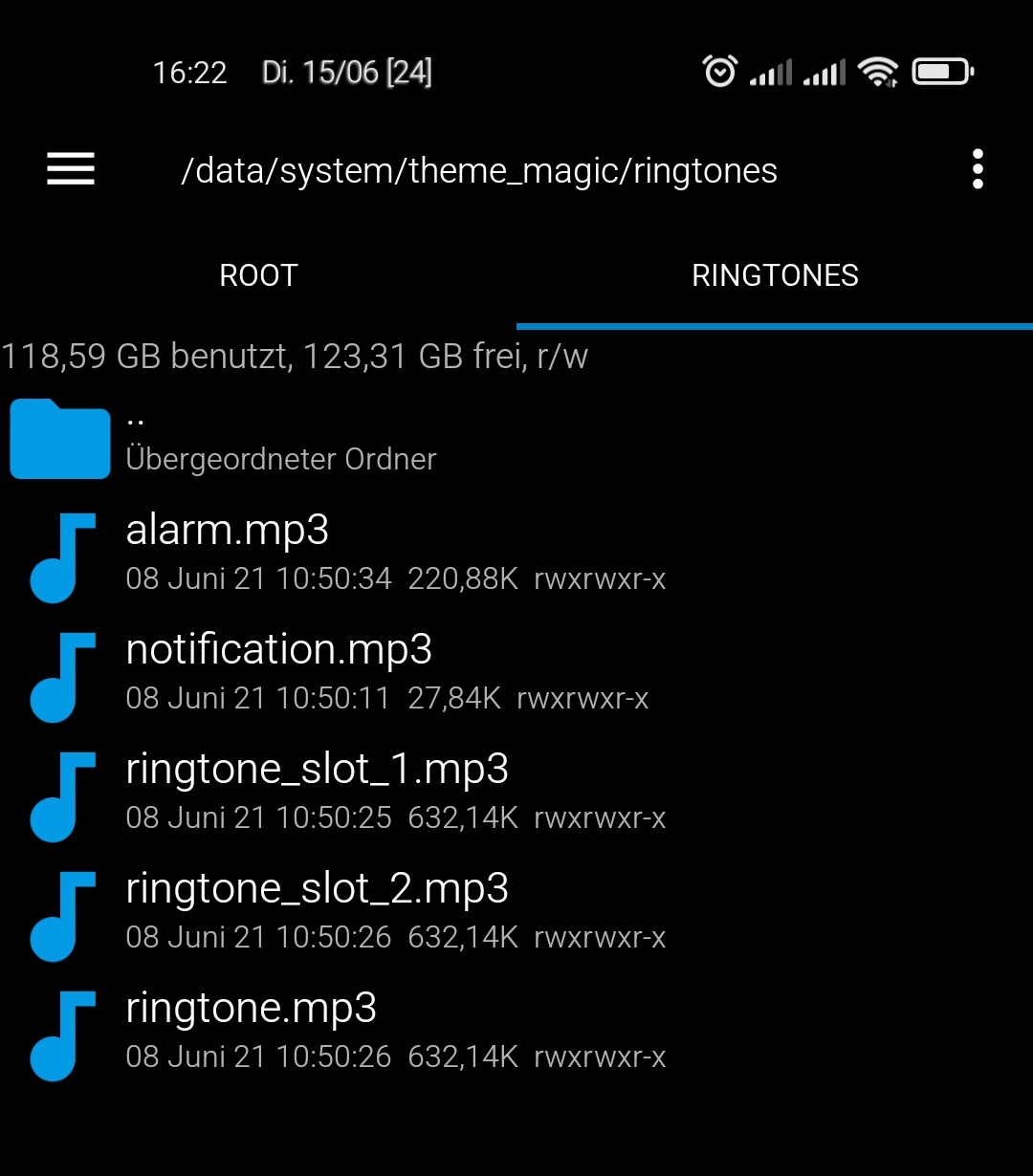The width and height of the screenshot is (1033, 1176).
Task: Tap the ringtone_slot_2.mp3 entry
Action: pyautogui.click(x=317, y=889)
